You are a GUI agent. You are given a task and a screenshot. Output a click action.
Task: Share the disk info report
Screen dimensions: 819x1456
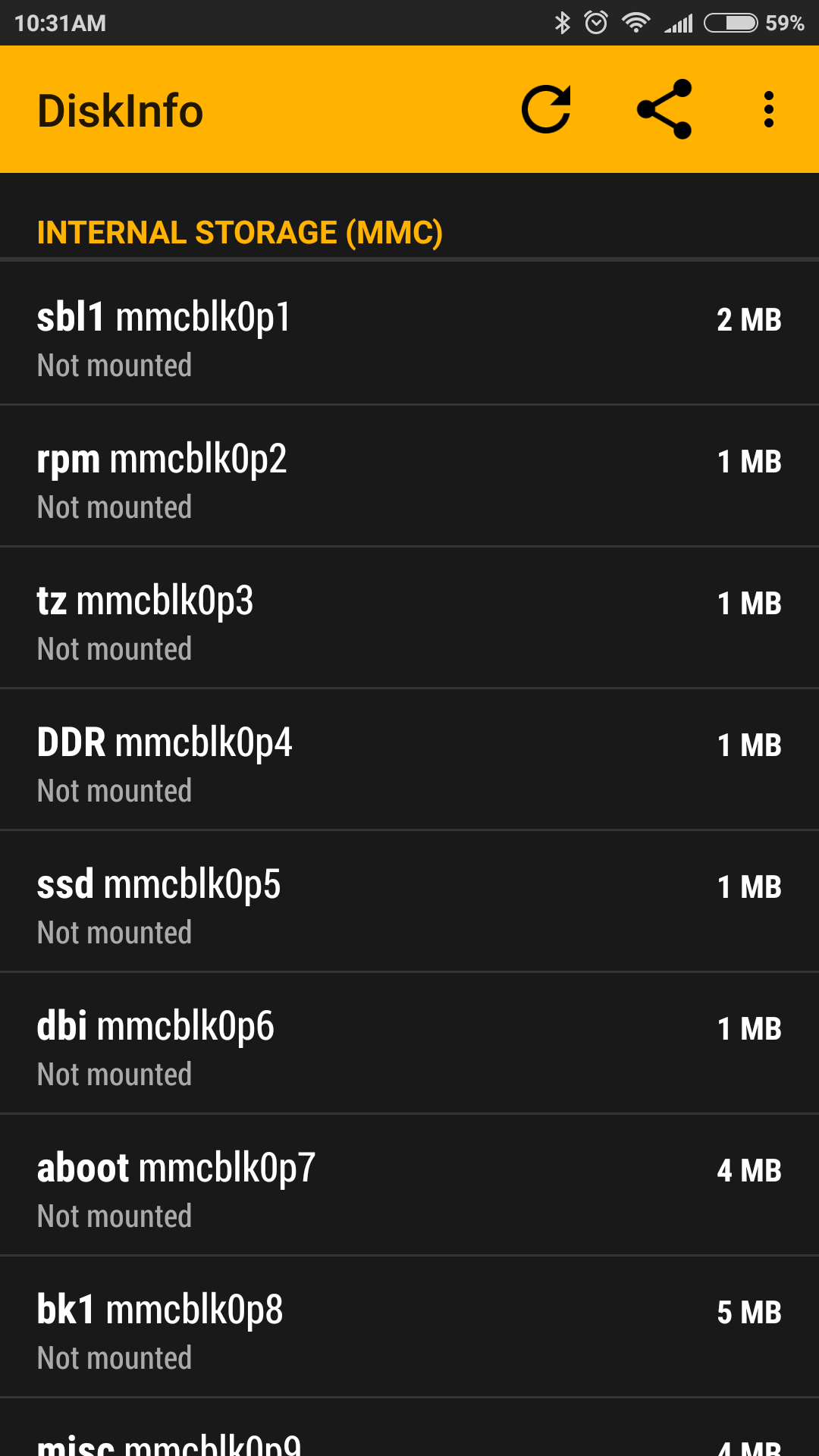pos(664,110)
